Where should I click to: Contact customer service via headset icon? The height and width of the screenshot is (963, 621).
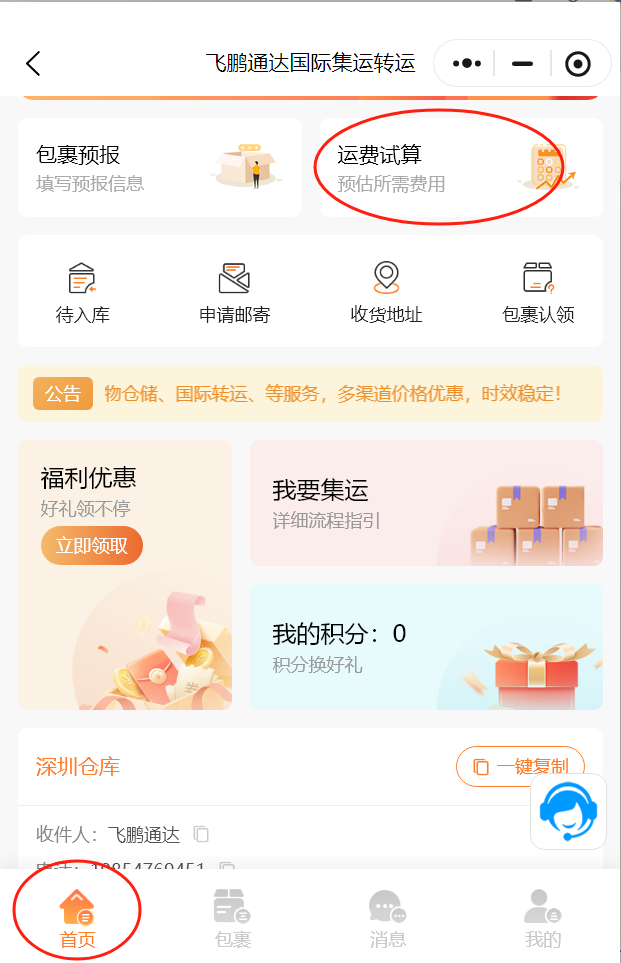tap(568, 811)
